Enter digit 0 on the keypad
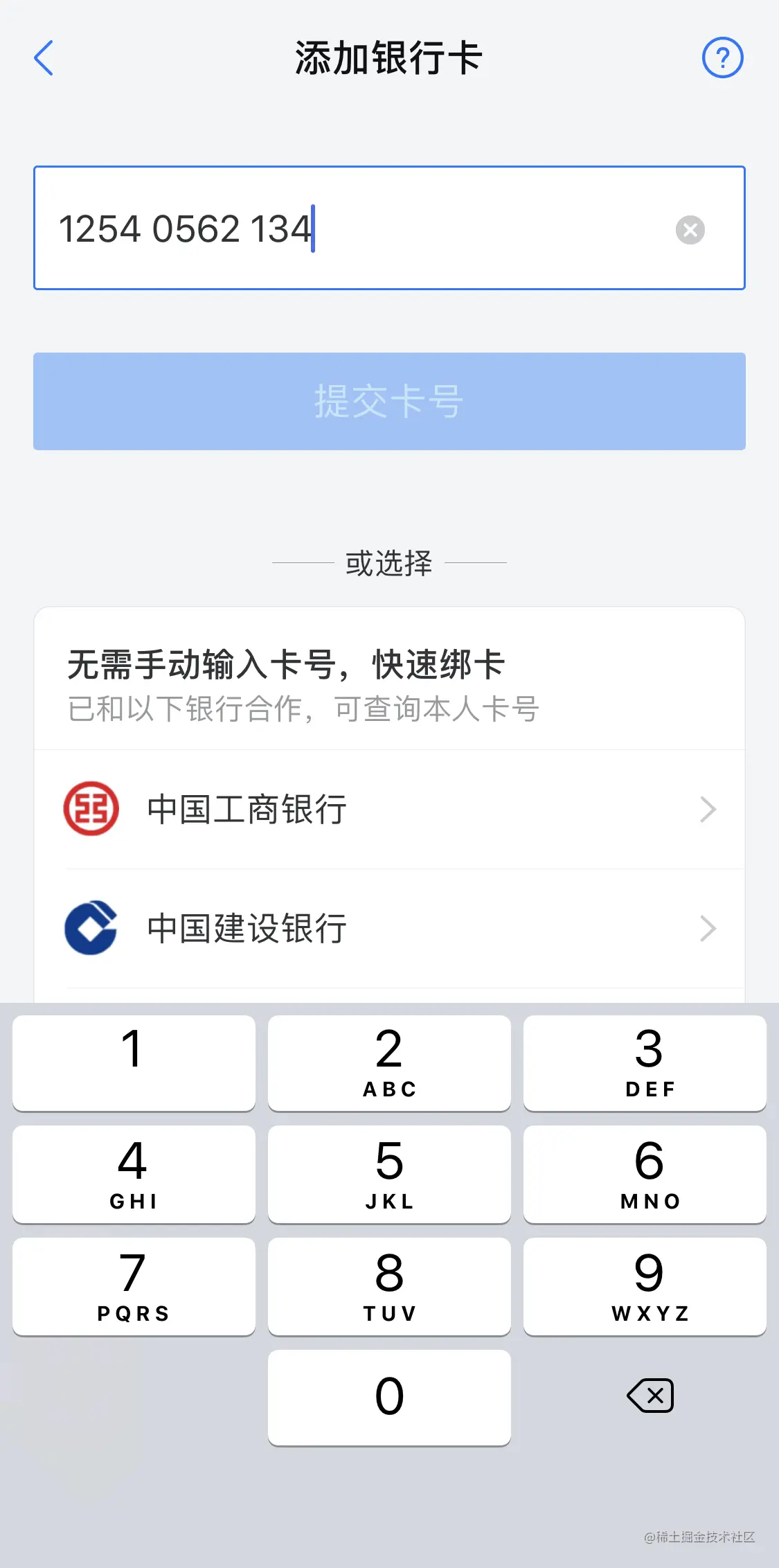Viewport: 779px width, 1568px height. tap(389, 1397)
